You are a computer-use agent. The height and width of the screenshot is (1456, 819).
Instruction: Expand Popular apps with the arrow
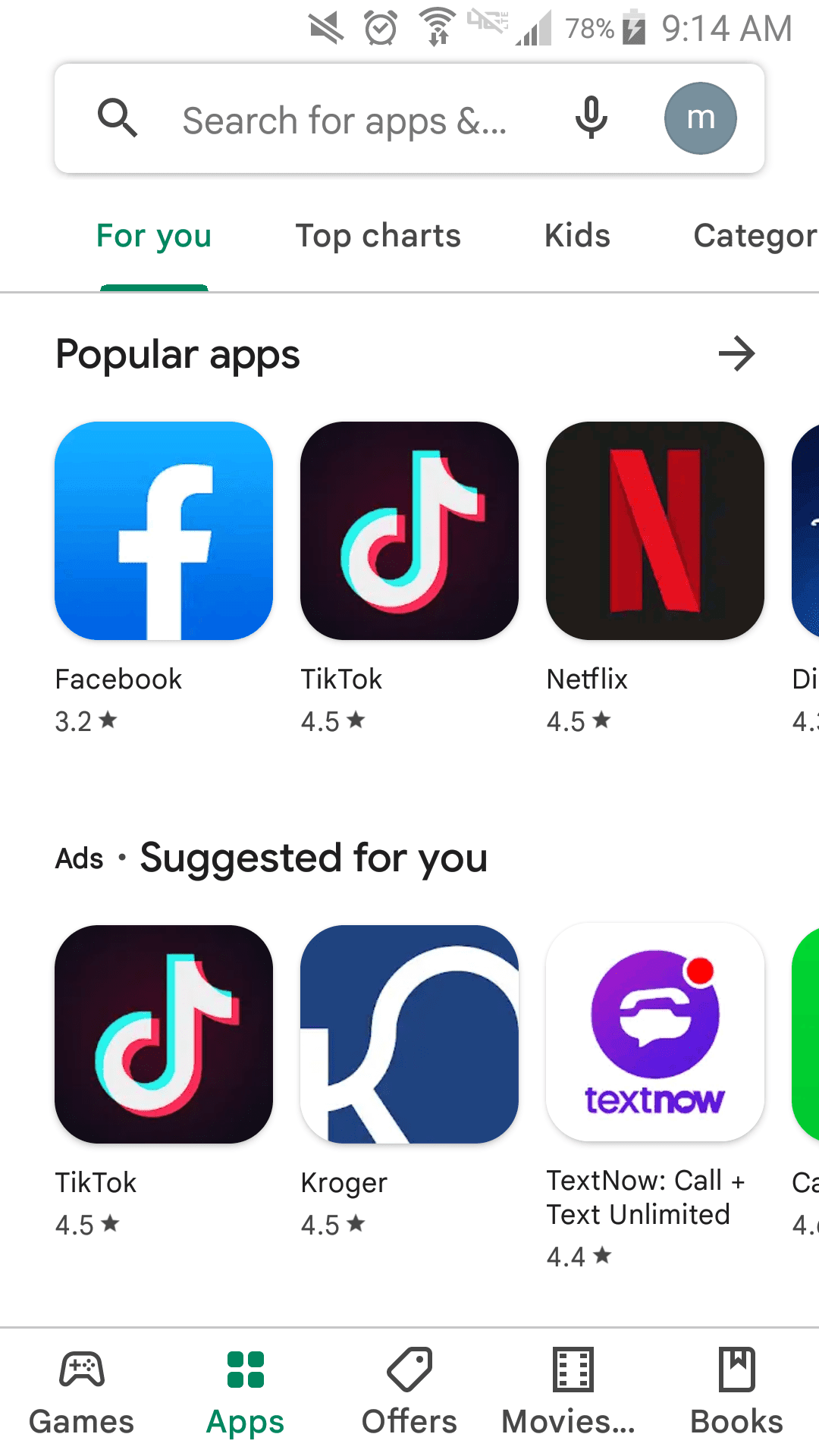pos(737,354)
